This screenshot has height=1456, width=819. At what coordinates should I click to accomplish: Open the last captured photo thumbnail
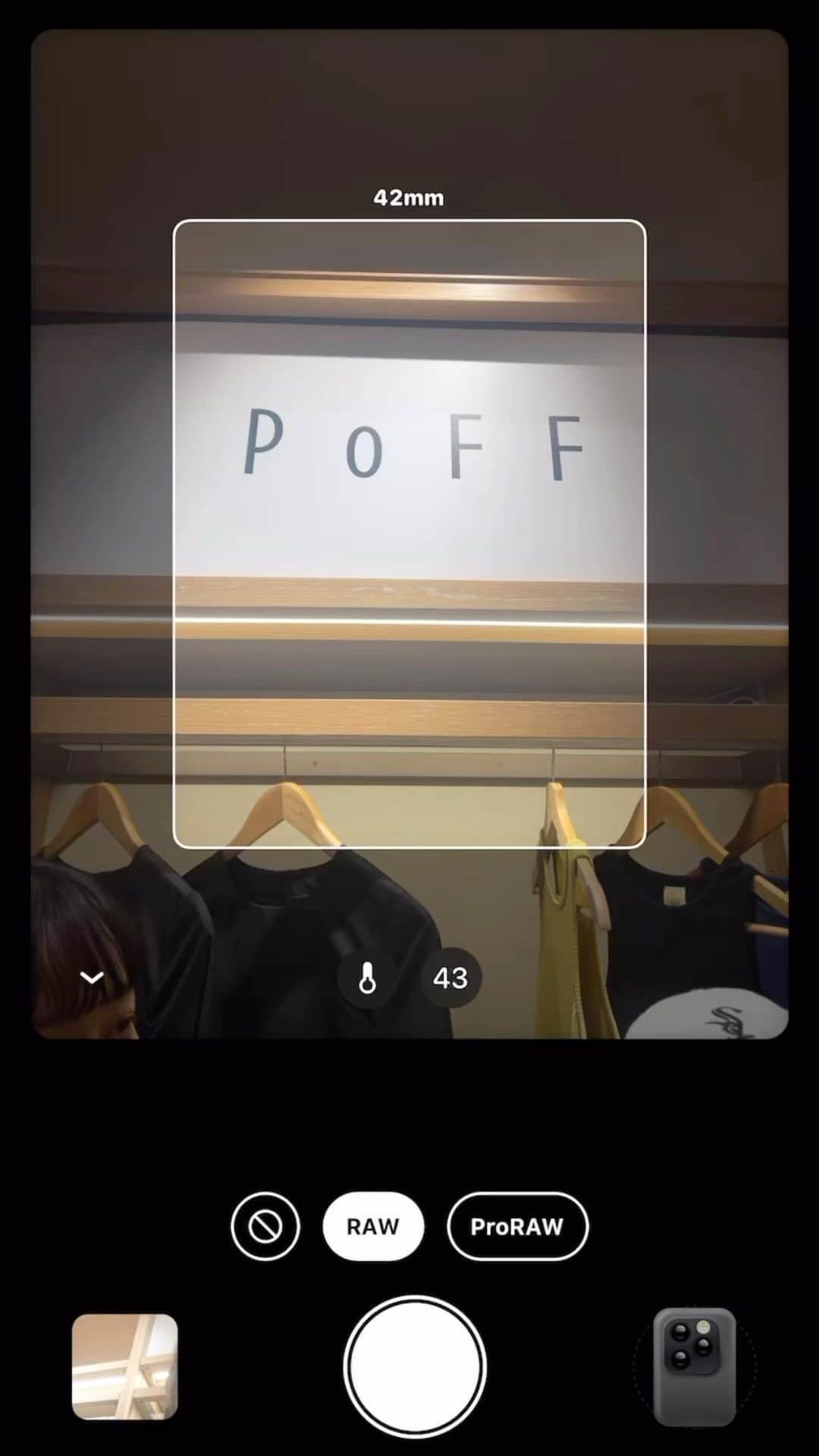(125, 1367)
